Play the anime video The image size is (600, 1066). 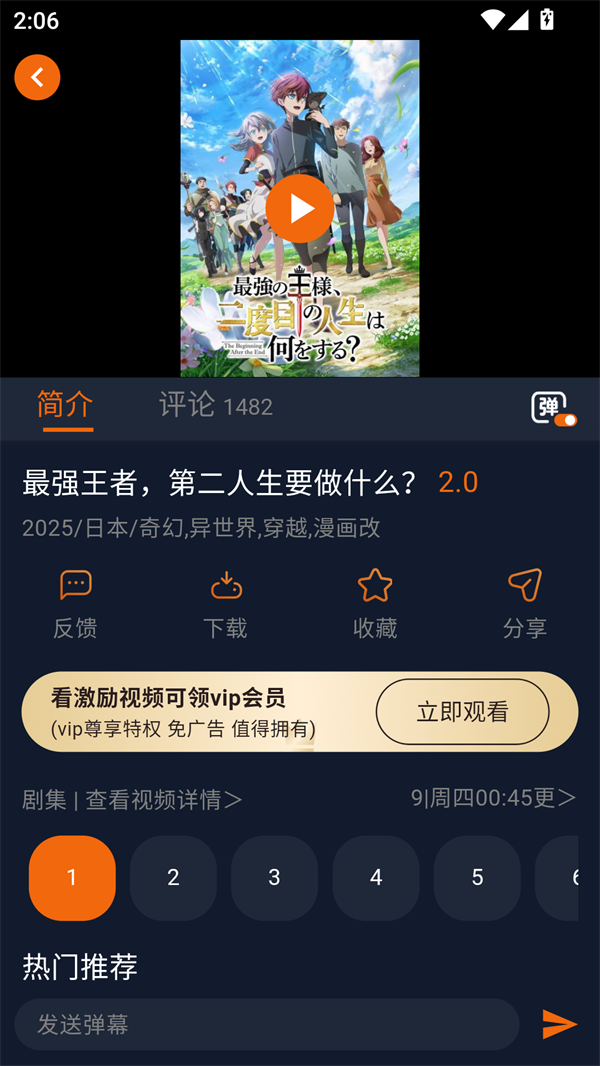click(x=299, y=208)
